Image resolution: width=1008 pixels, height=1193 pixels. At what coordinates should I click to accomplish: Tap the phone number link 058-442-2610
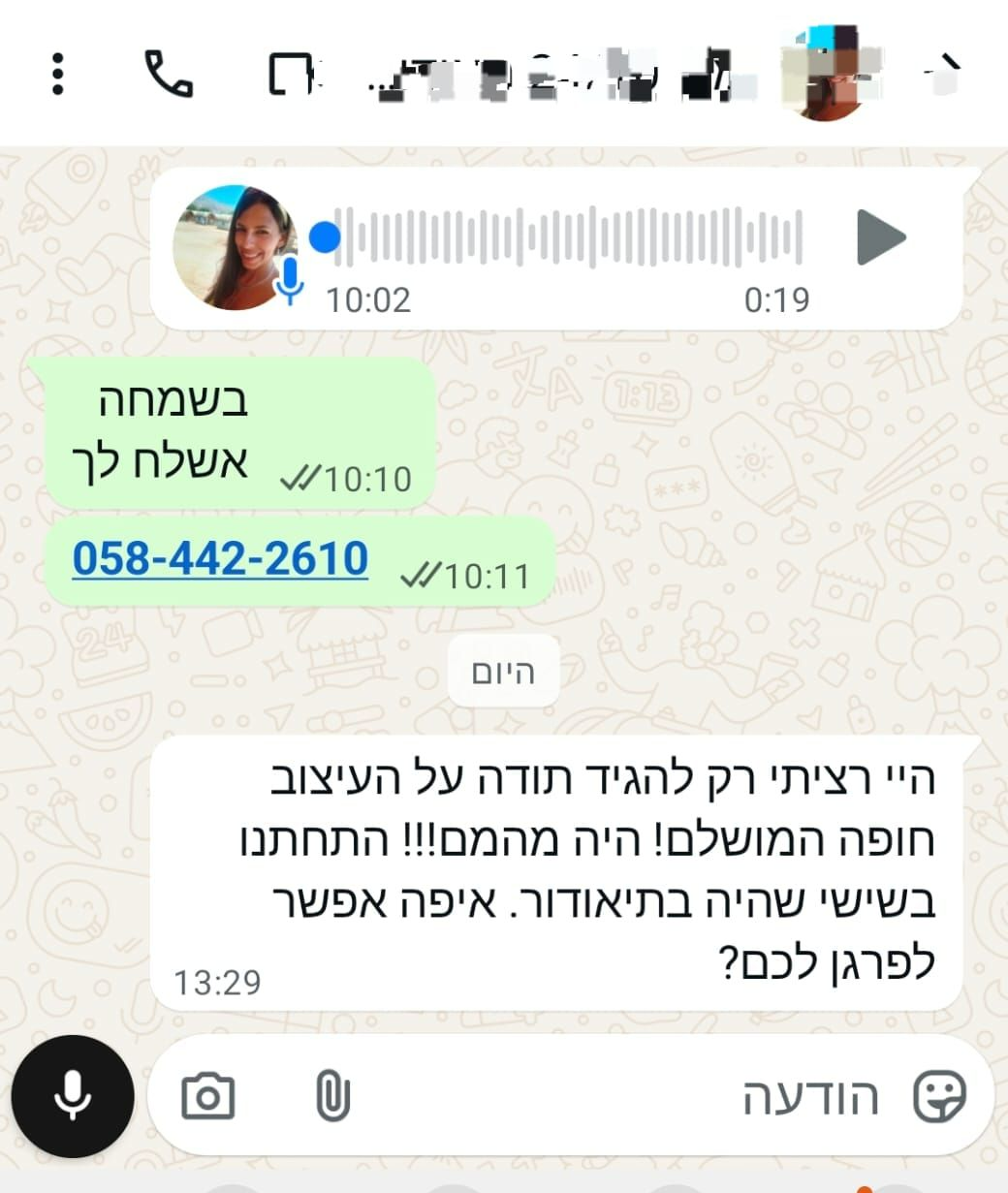[220, 559]
